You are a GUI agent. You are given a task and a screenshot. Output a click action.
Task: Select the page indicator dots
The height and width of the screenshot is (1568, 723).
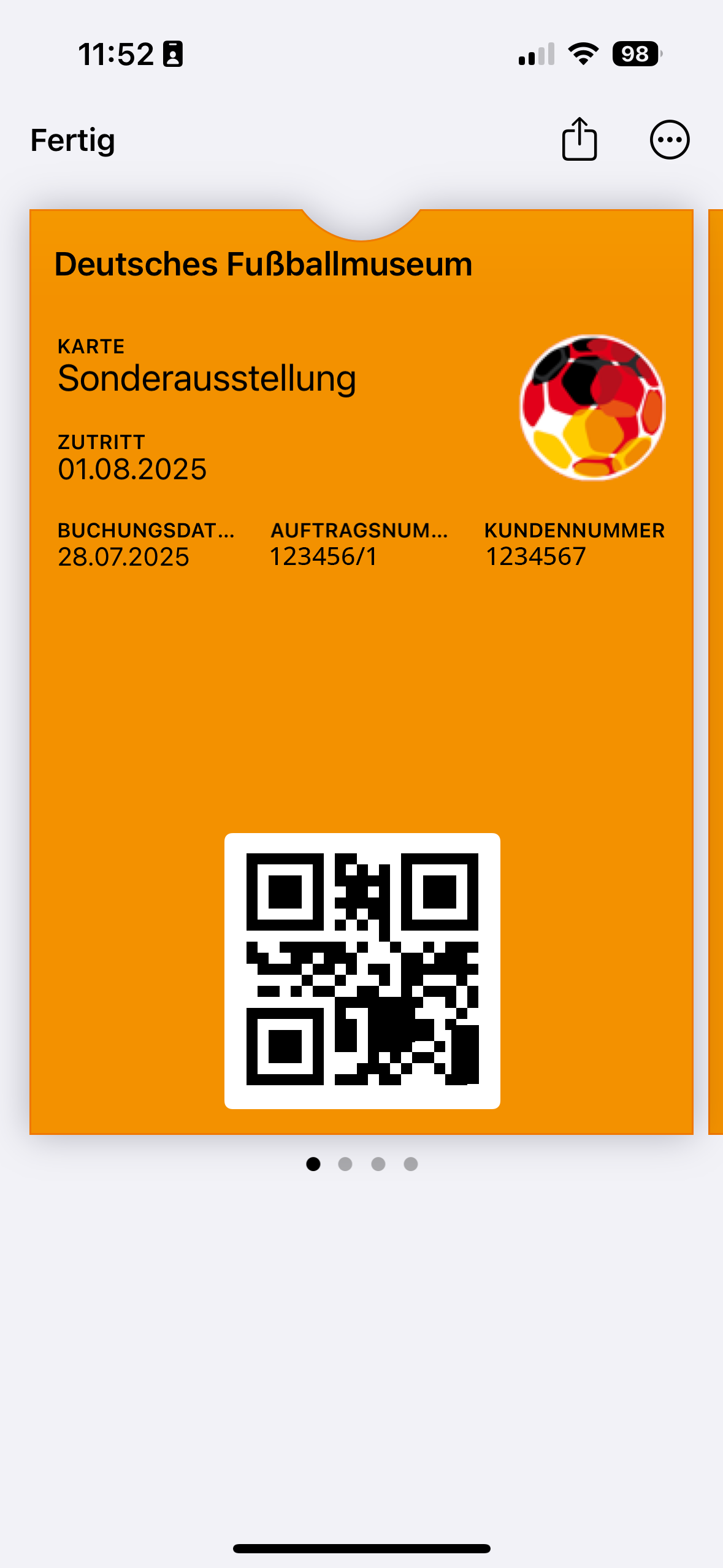click(x=362, y=1164)
